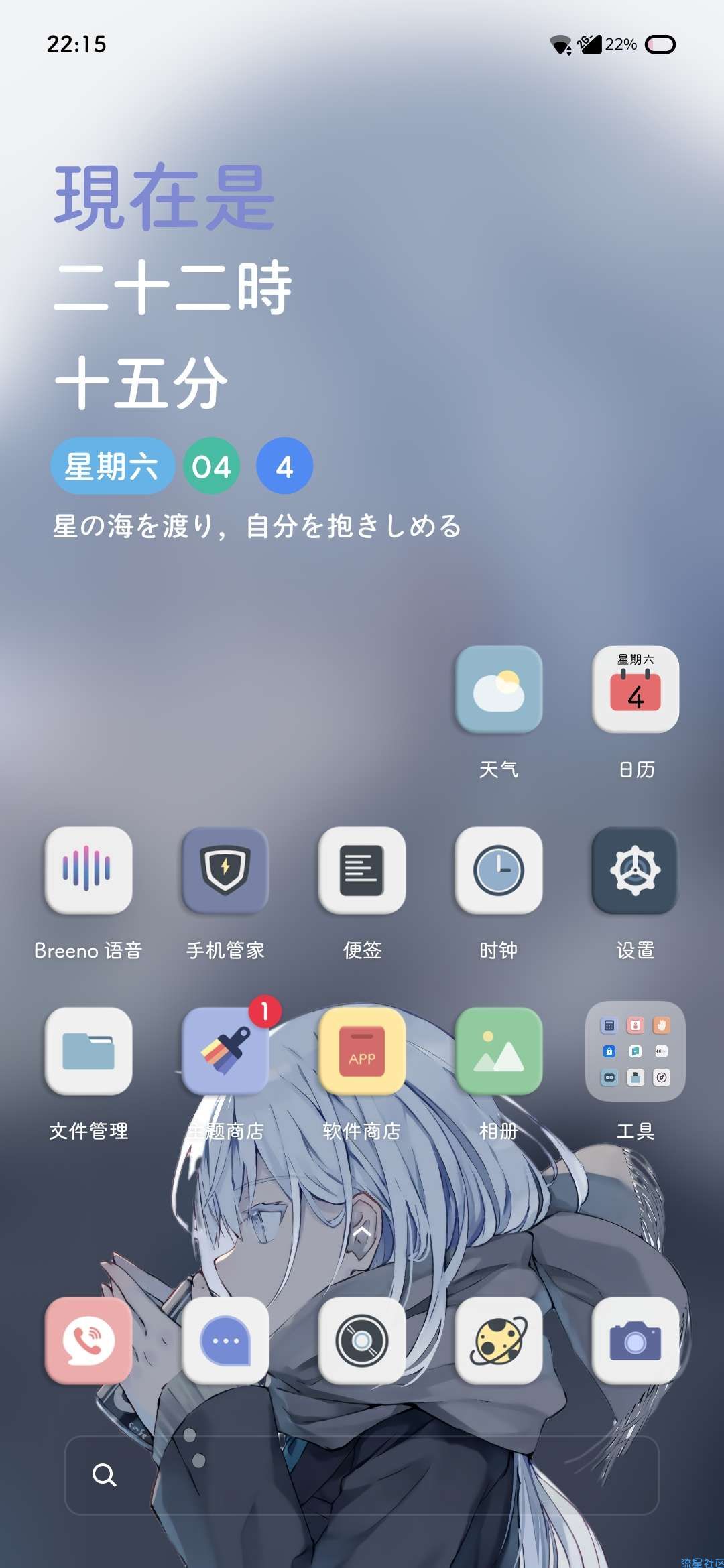The image size is (724, 1568).
Task: Open the 相册 photo gallery
Action: 498,1051
